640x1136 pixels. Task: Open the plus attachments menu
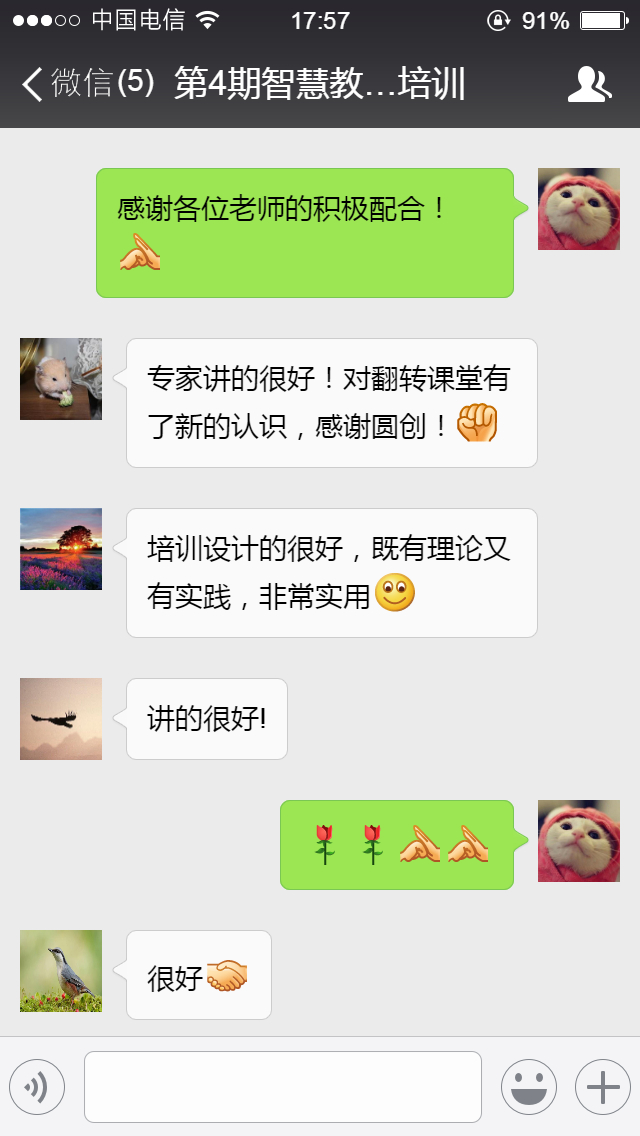[602, 1087]
